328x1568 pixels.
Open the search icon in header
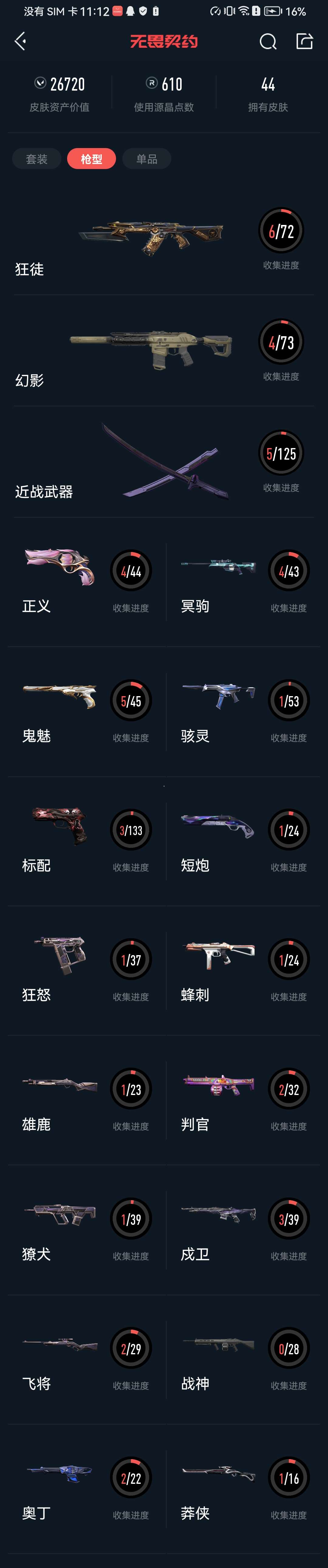[x=268, y=41]
